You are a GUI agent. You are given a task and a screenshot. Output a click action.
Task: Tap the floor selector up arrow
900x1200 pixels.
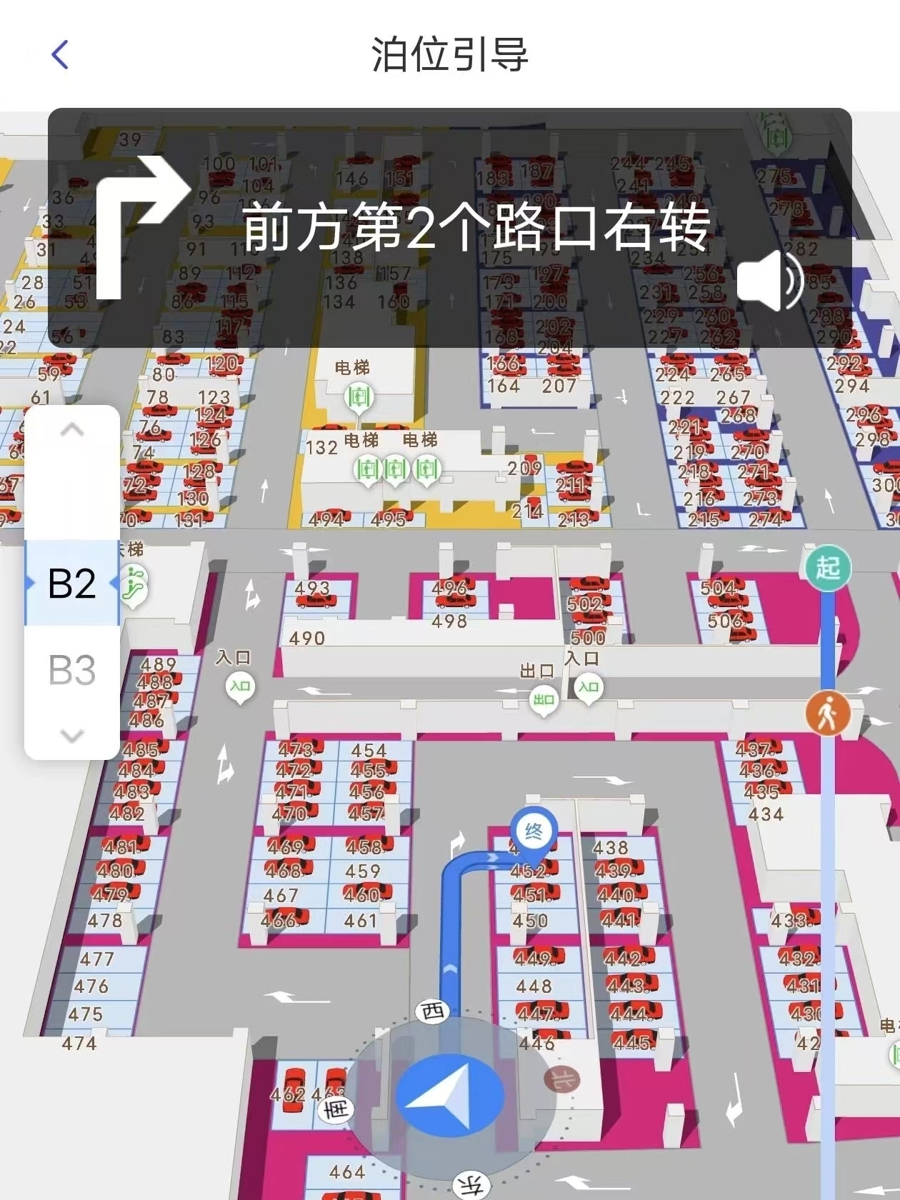72,431
